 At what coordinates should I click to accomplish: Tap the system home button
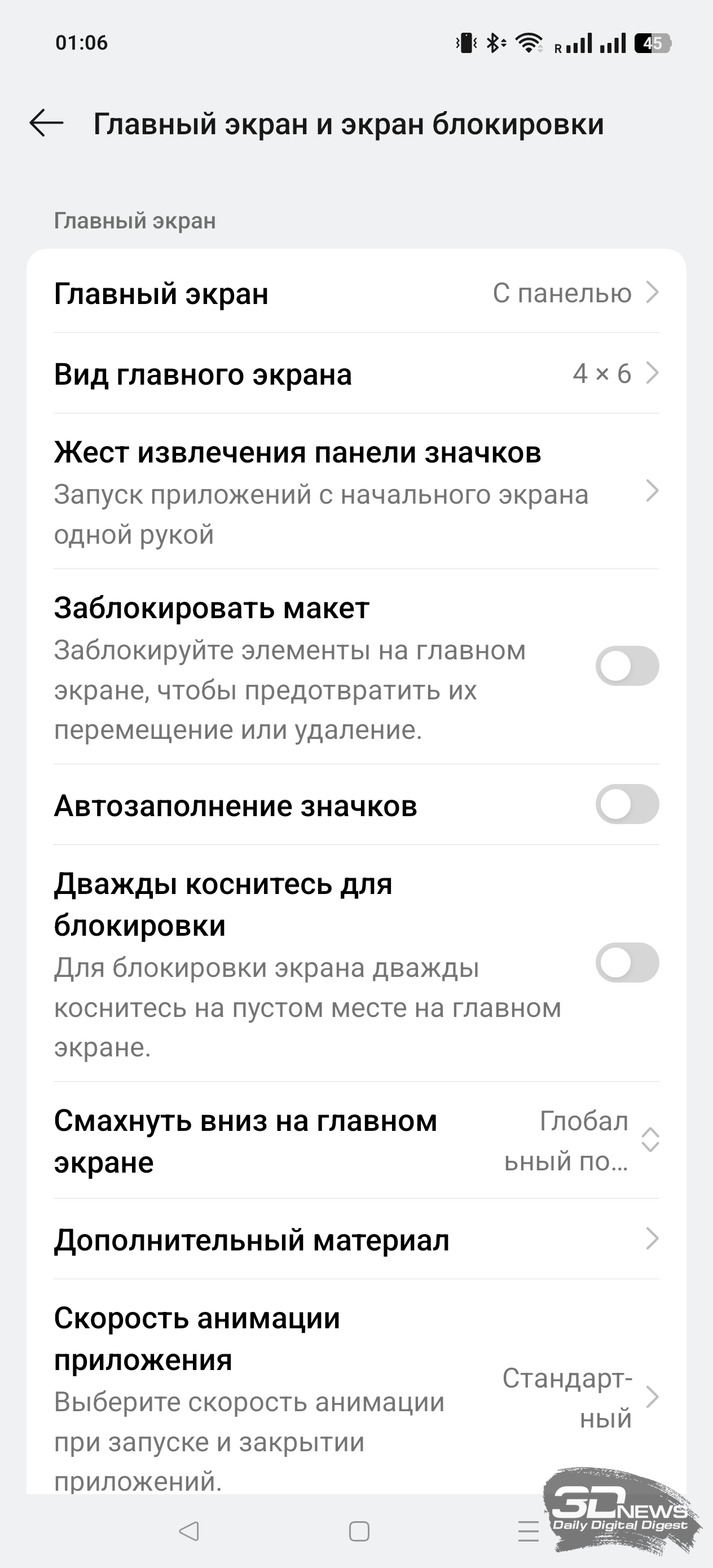pos(359,1531)
